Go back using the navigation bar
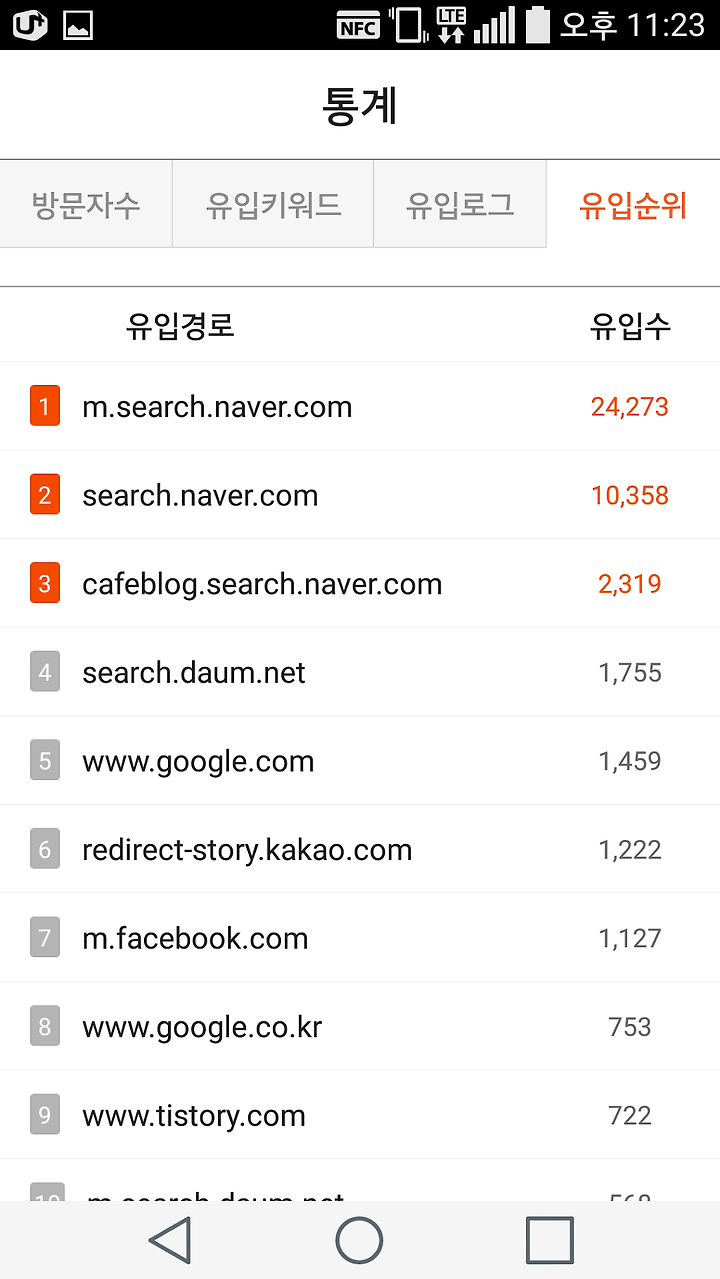Viewport: 720px width, 1279px height. (170, 1240)
